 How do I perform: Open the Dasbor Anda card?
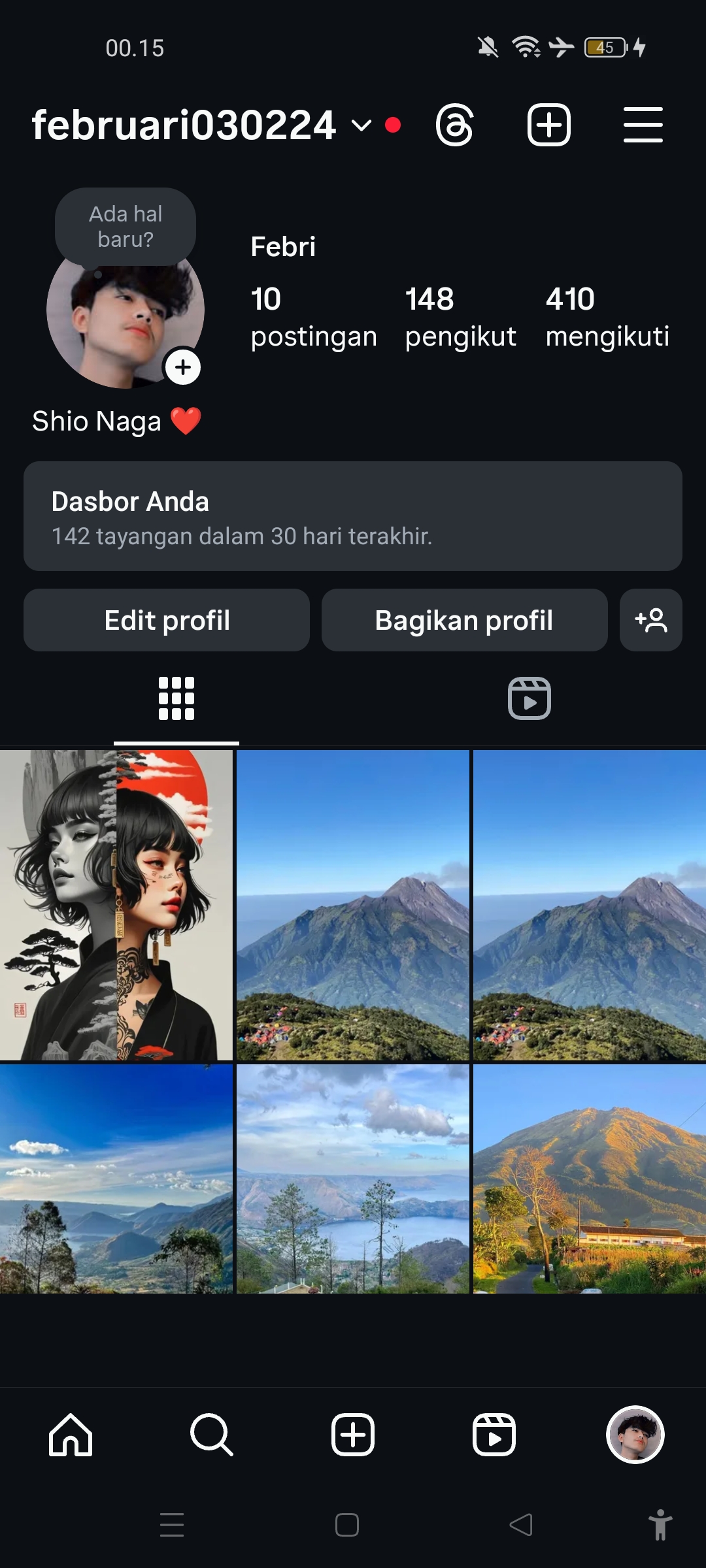pos(353,516)
